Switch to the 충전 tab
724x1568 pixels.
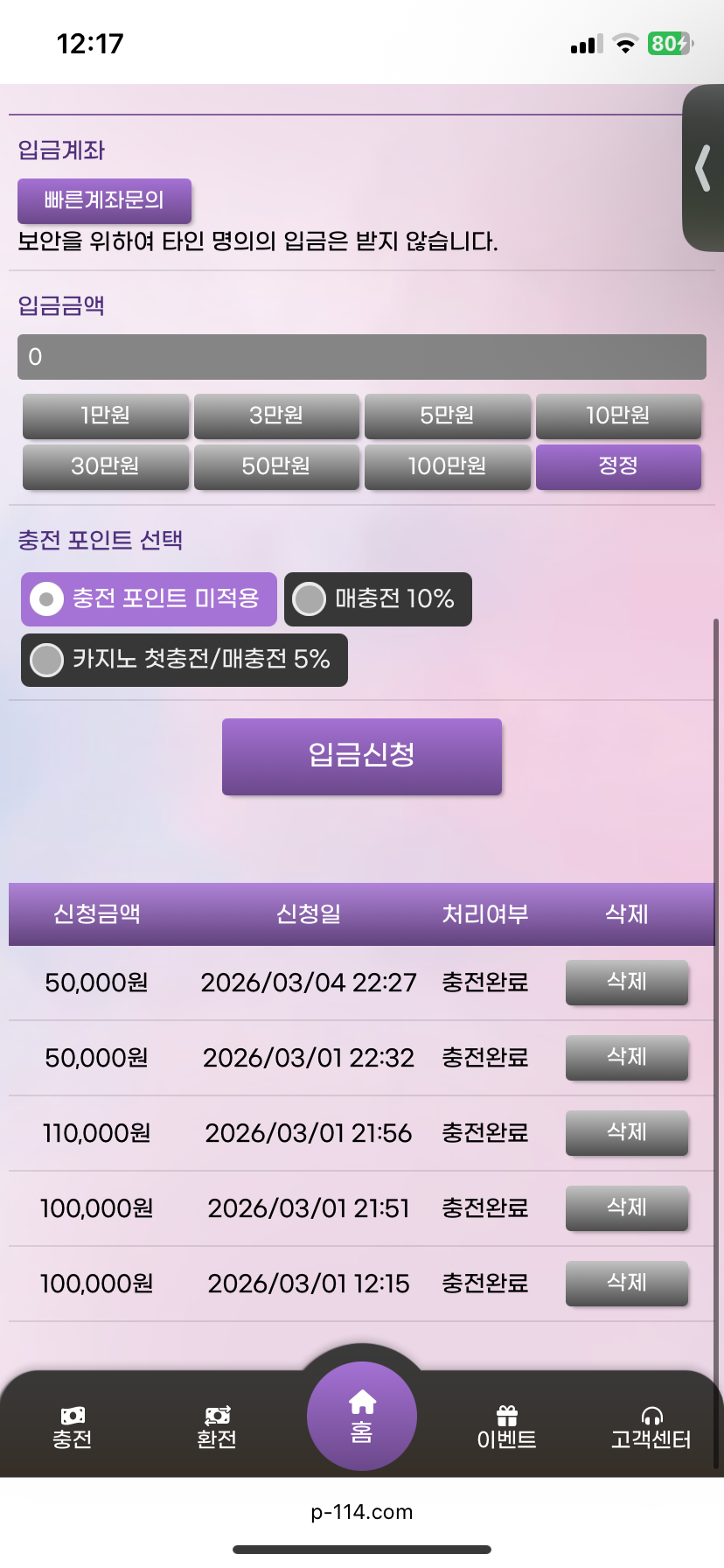click(73, 1428)
